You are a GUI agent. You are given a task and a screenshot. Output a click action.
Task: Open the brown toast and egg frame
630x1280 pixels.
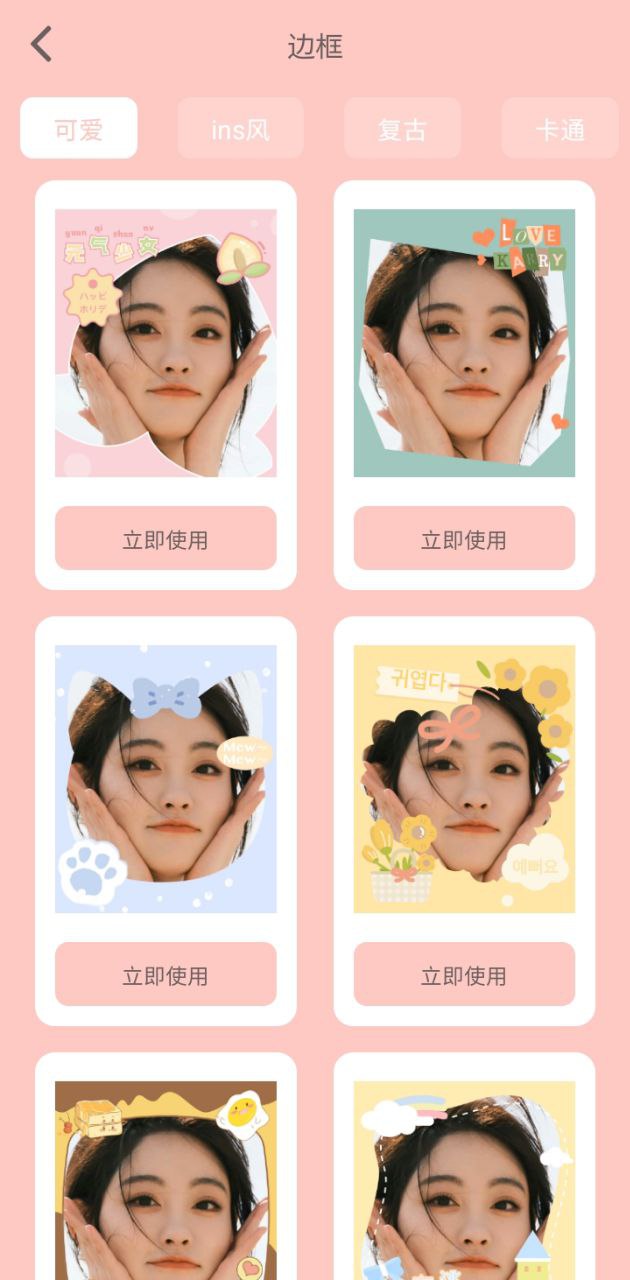click(165, 1180)
